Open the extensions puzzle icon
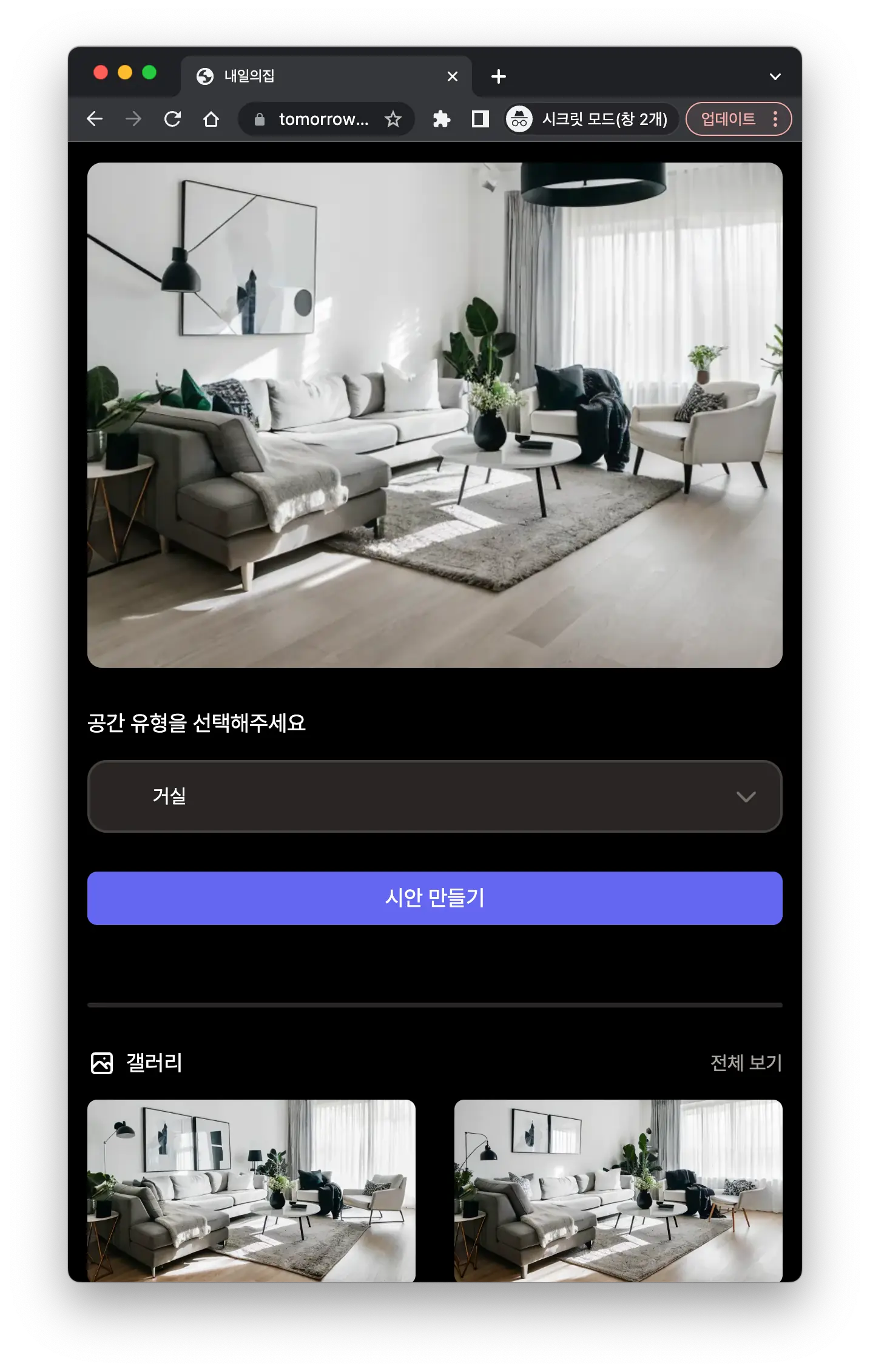Viewport: 870px width, 1372px height. (x=442, y=119)
